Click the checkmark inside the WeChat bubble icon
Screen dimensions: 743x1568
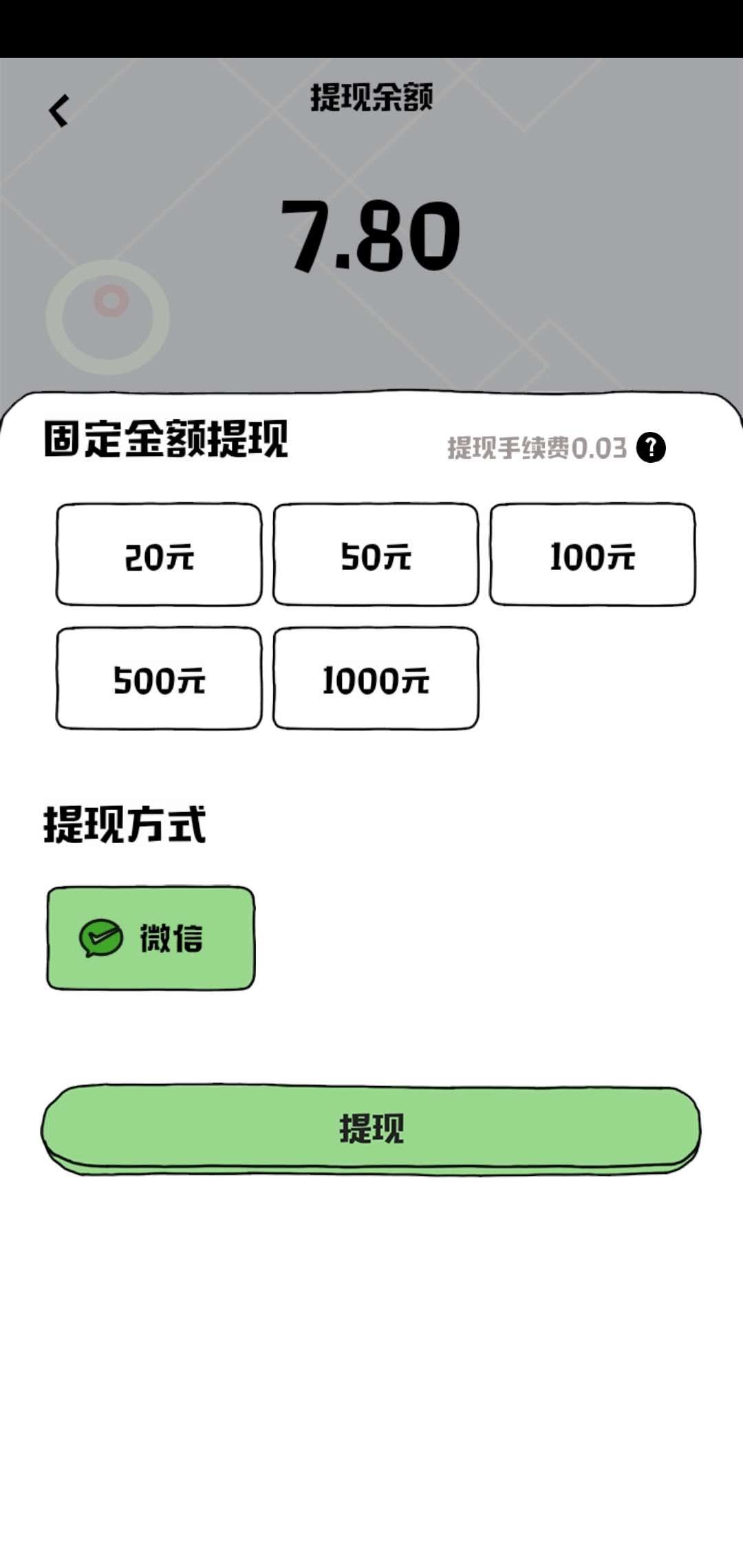point(102,935)
